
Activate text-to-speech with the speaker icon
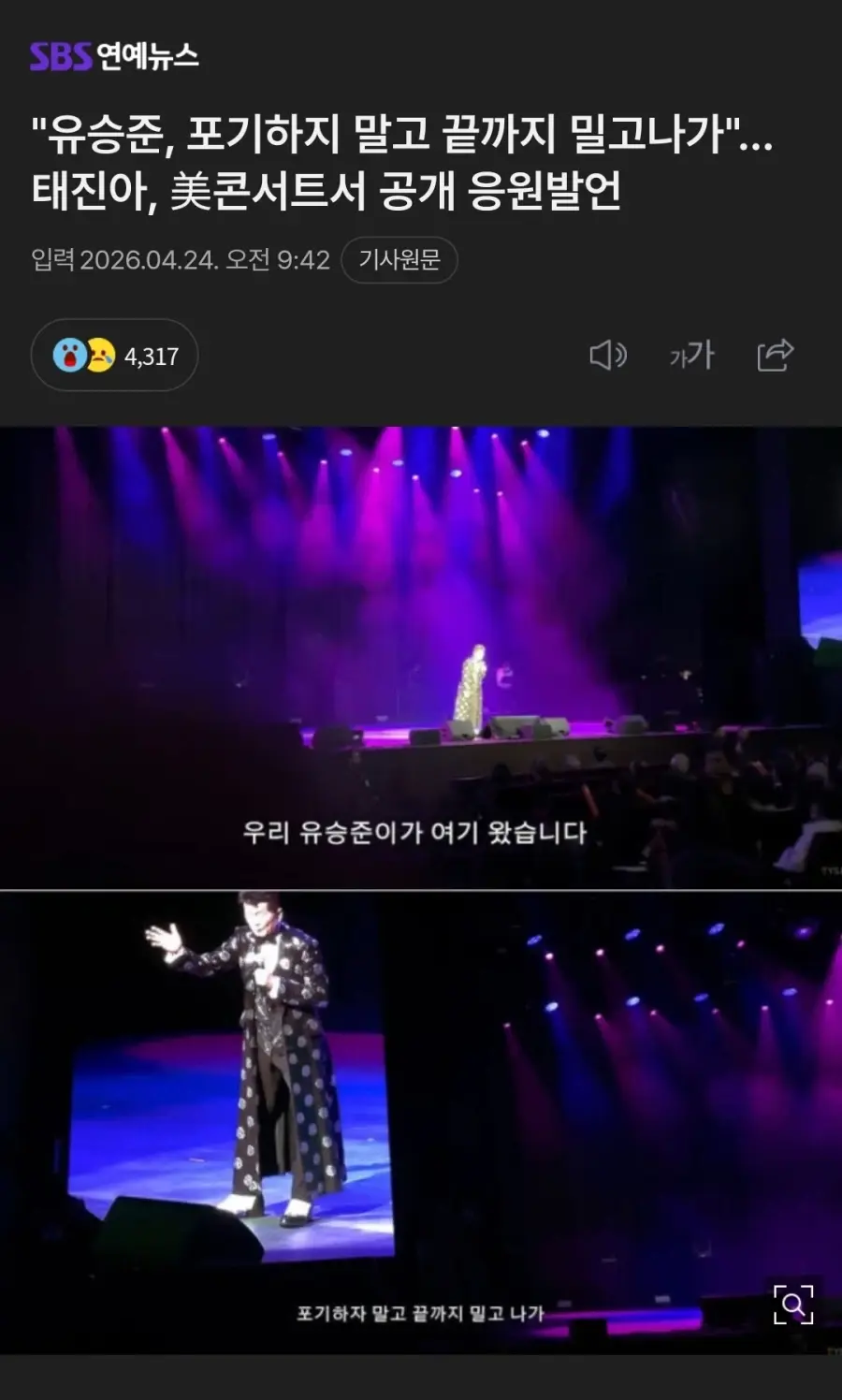tap(608, 356)
